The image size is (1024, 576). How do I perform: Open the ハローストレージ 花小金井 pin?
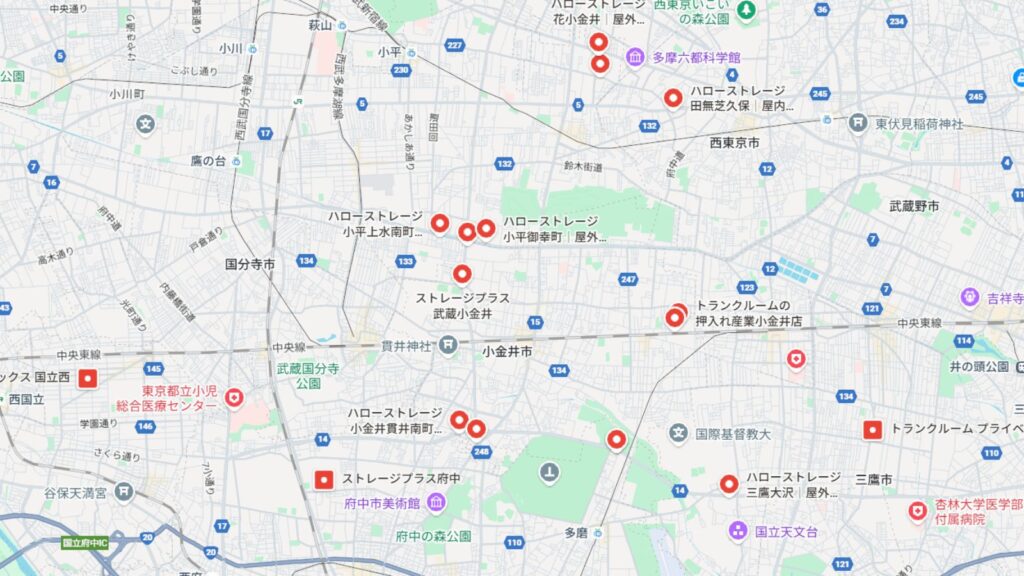point(598,42)
